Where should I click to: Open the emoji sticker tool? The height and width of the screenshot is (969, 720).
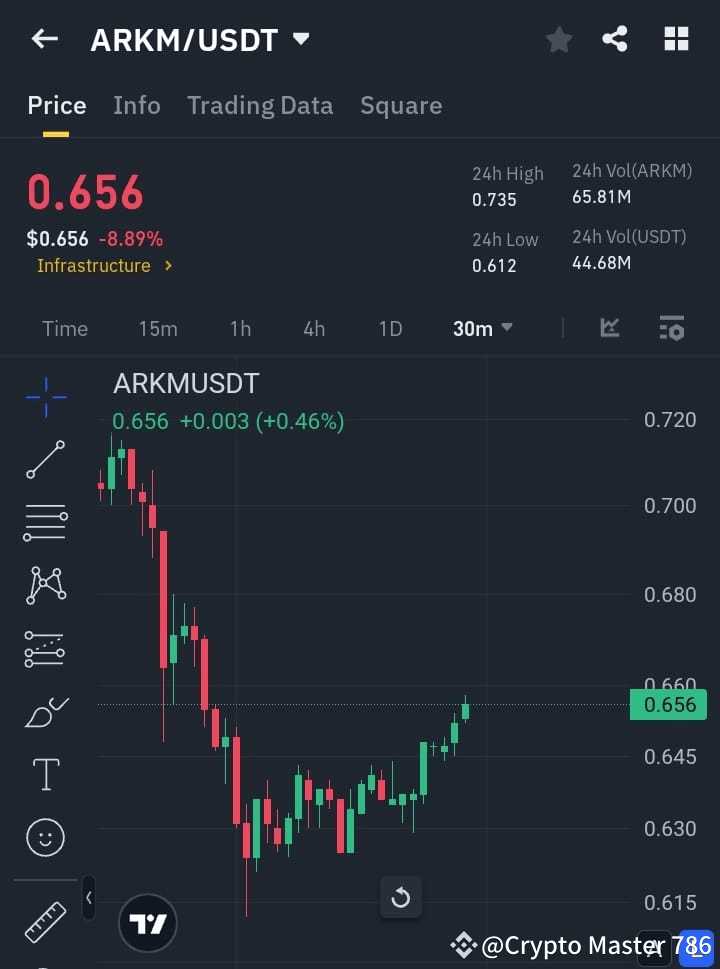(44, 837)
